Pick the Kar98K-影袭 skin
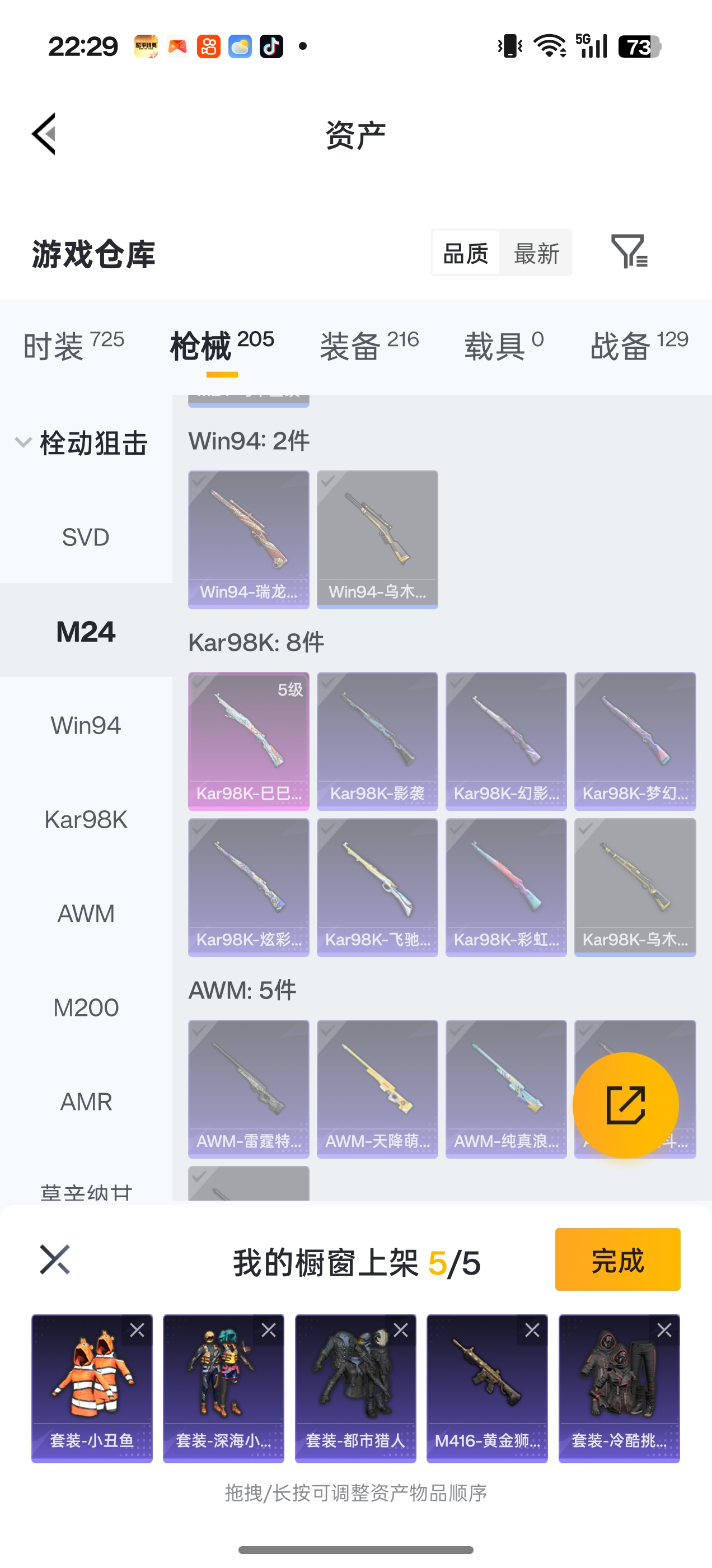This screenshot has height=1568, width=712. point(377,740)
